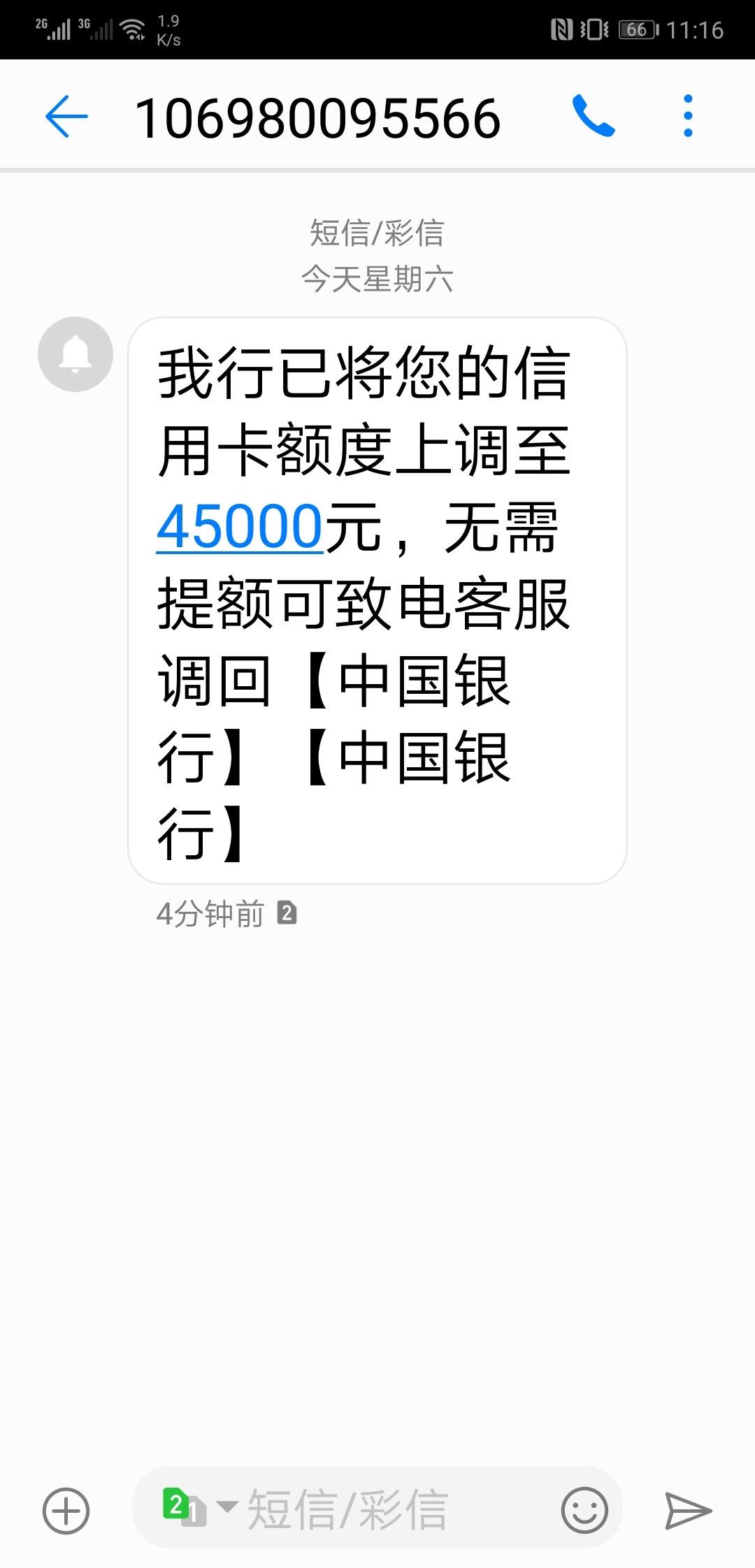The height and width of the screenshot is (1568, 755).
Task: Go back to the message list
Action: 66,116
